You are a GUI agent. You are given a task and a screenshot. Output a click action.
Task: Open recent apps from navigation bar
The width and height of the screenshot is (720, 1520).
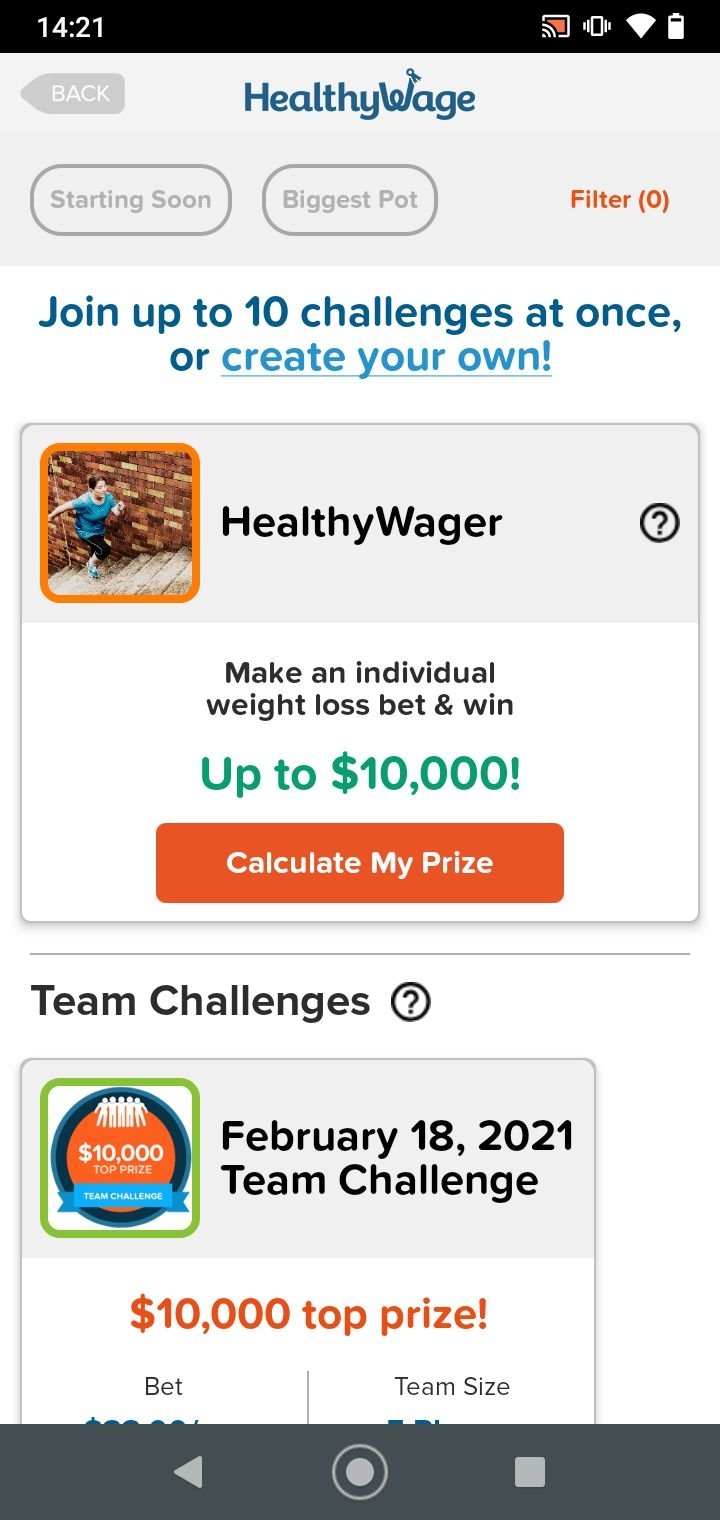tap(529, 1472)
